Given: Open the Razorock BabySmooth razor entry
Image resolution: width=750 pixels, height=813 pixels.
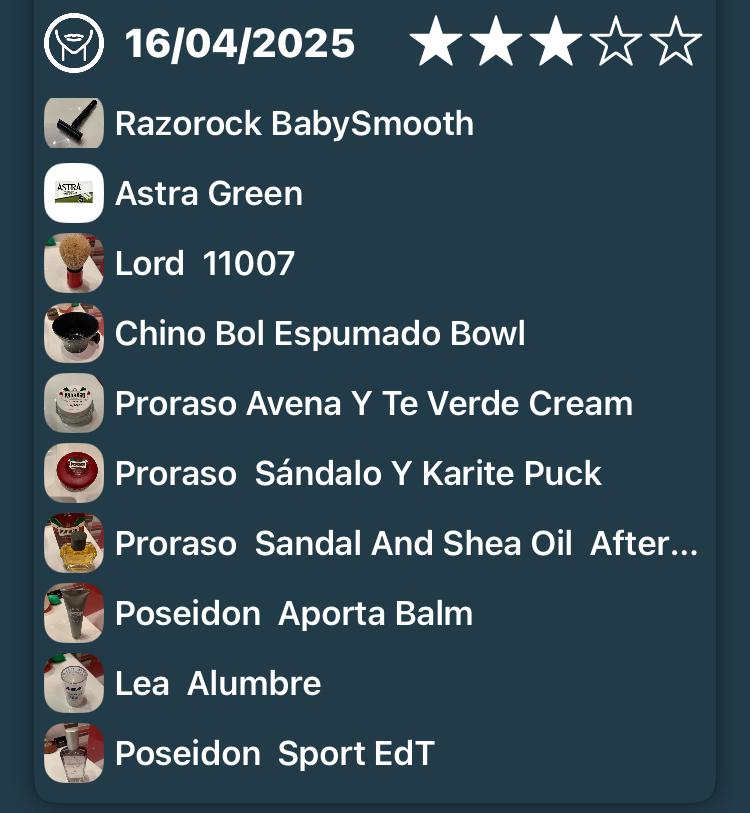Looking at the screenshot, I should 294,124.
